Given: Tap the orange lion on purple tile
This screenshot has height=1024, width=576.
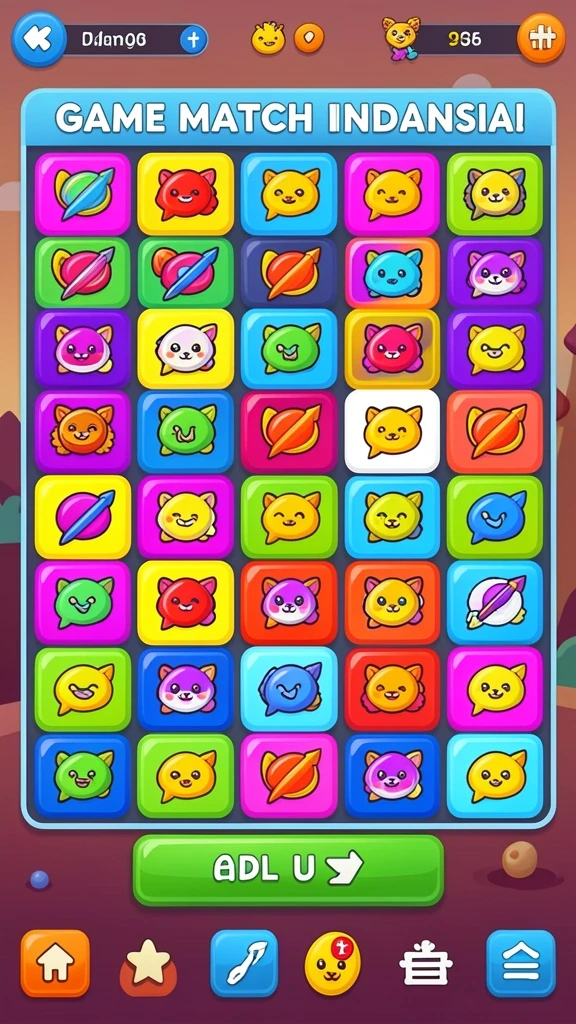Looking at the screenshot, I should pyautogui.click(x=82, y=431).
